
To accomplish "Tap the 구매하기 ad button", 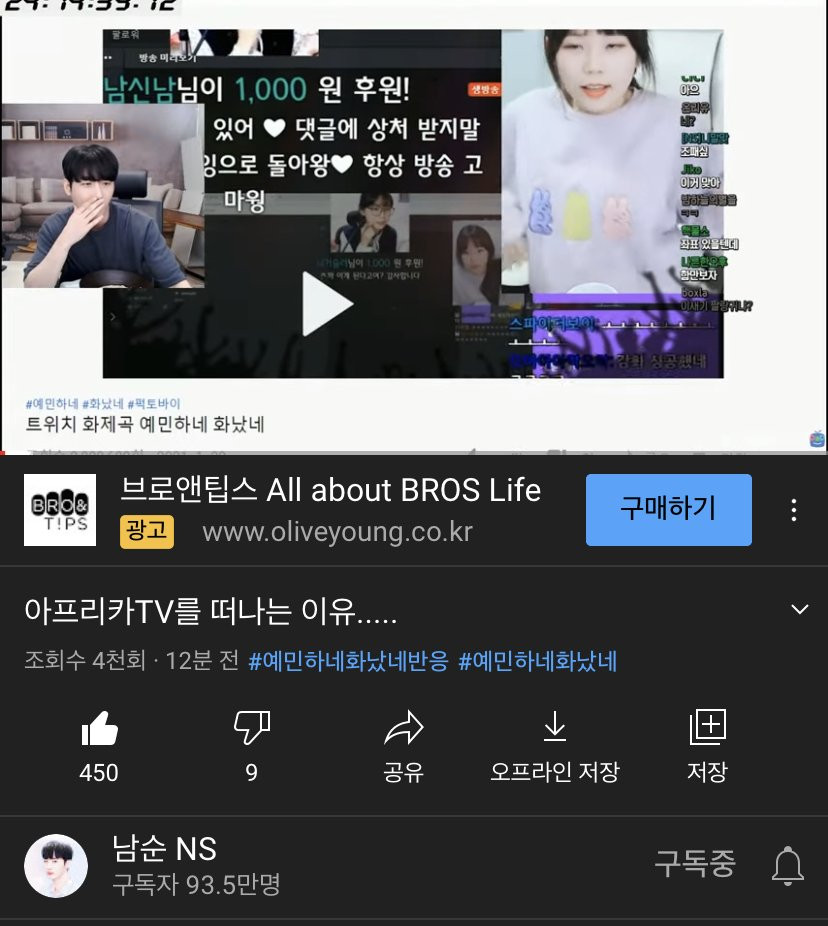I will [x=668, y=509].
